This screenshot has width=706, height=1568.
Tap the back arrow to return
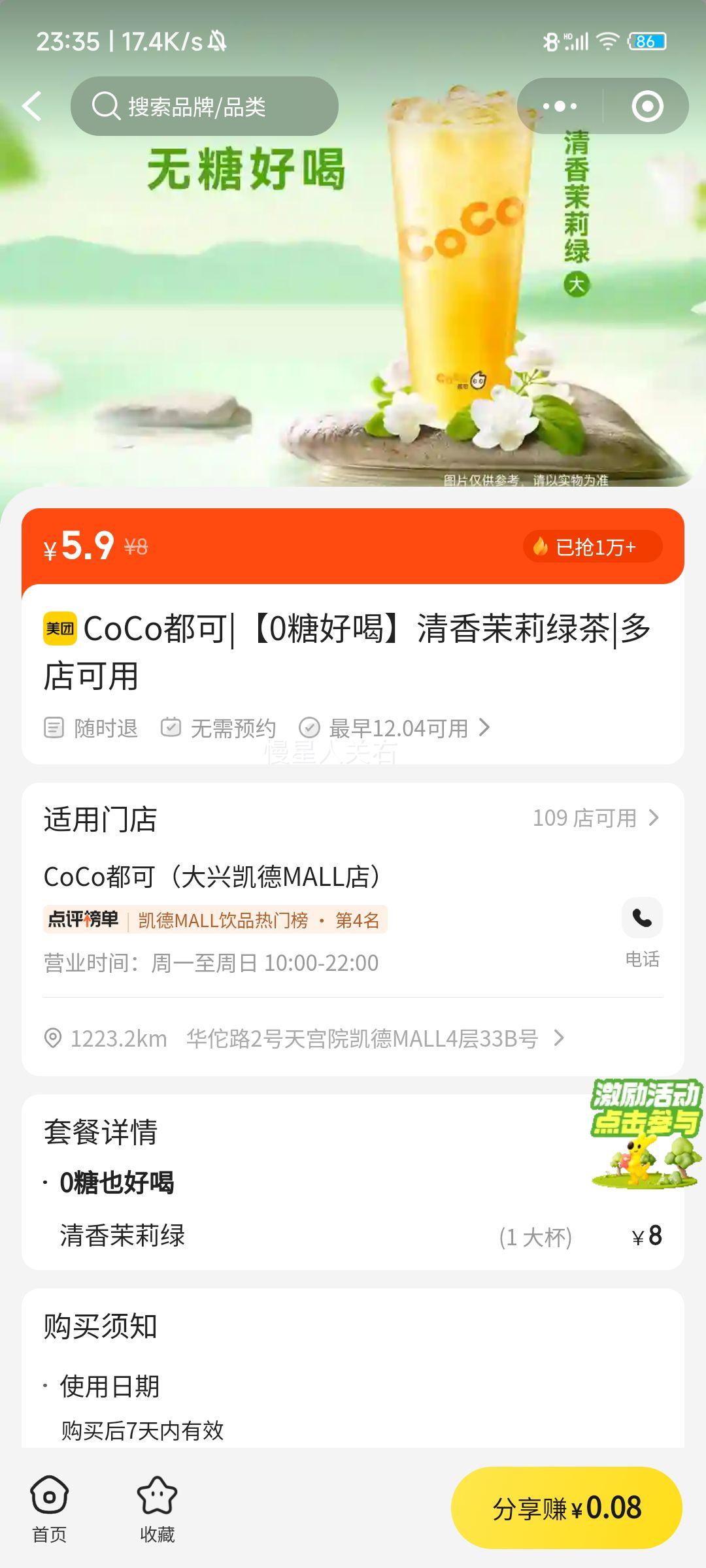coord(31,106)
